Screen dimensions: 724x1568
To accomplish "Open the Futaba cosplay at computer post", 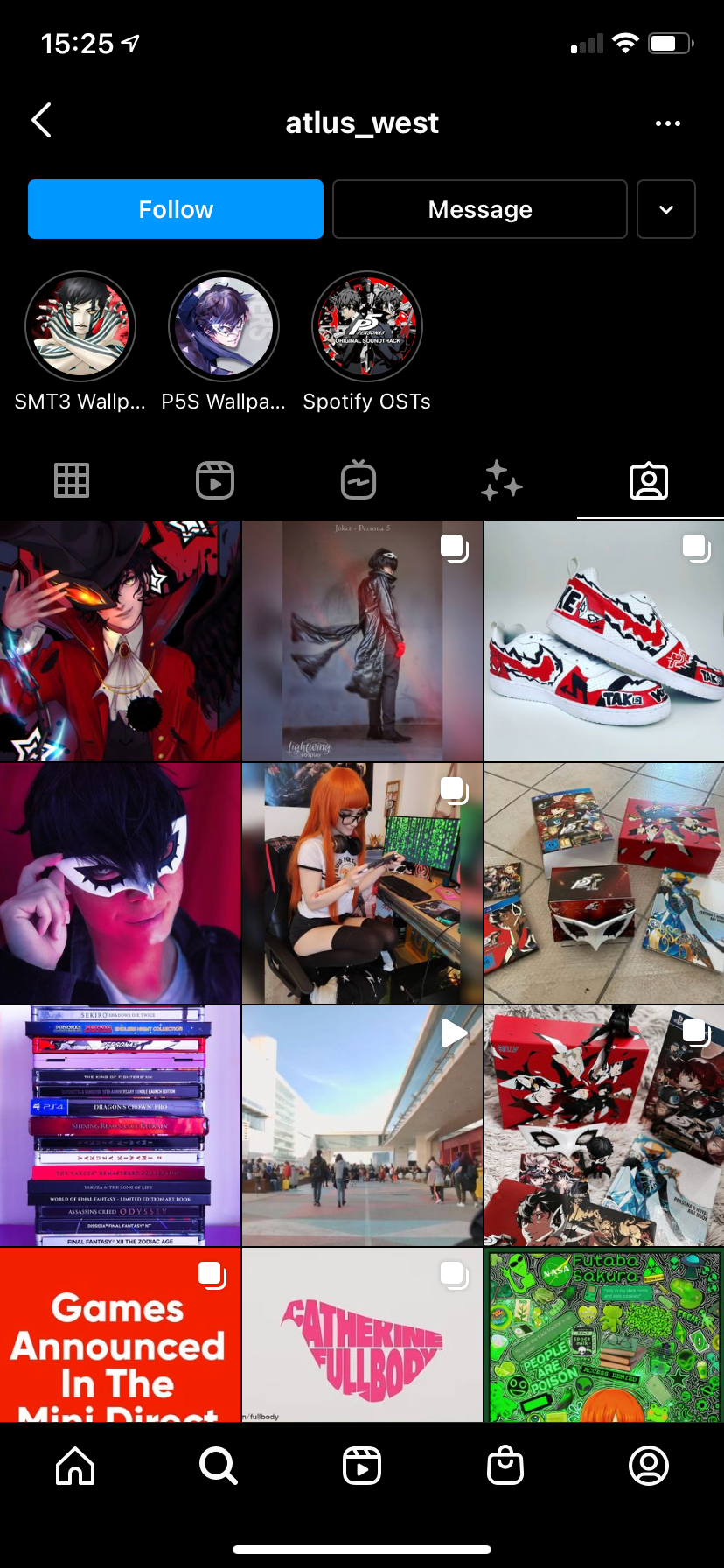I will click(x=362, y=883).
